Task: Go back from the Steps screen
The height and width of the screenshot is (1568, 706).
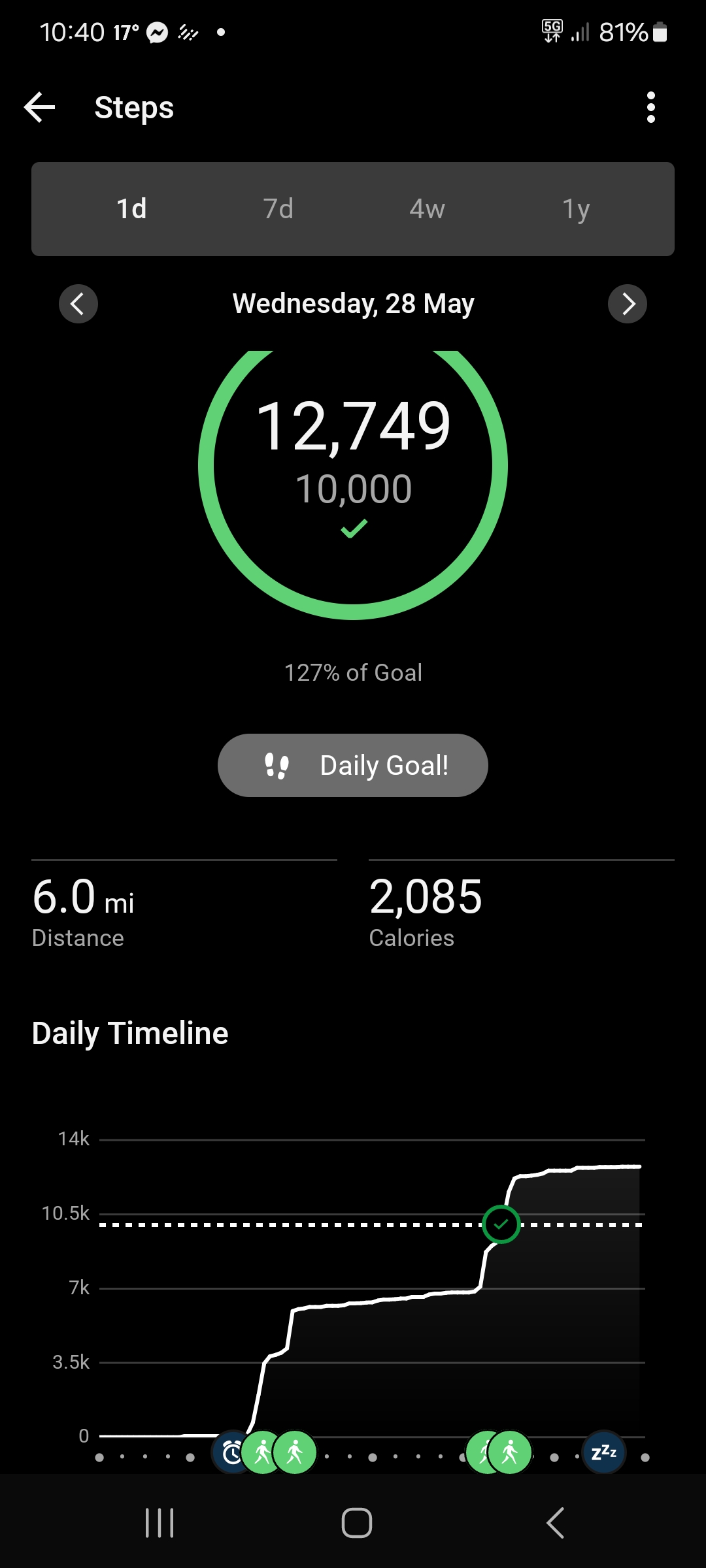Action: (x=39, y=107)
